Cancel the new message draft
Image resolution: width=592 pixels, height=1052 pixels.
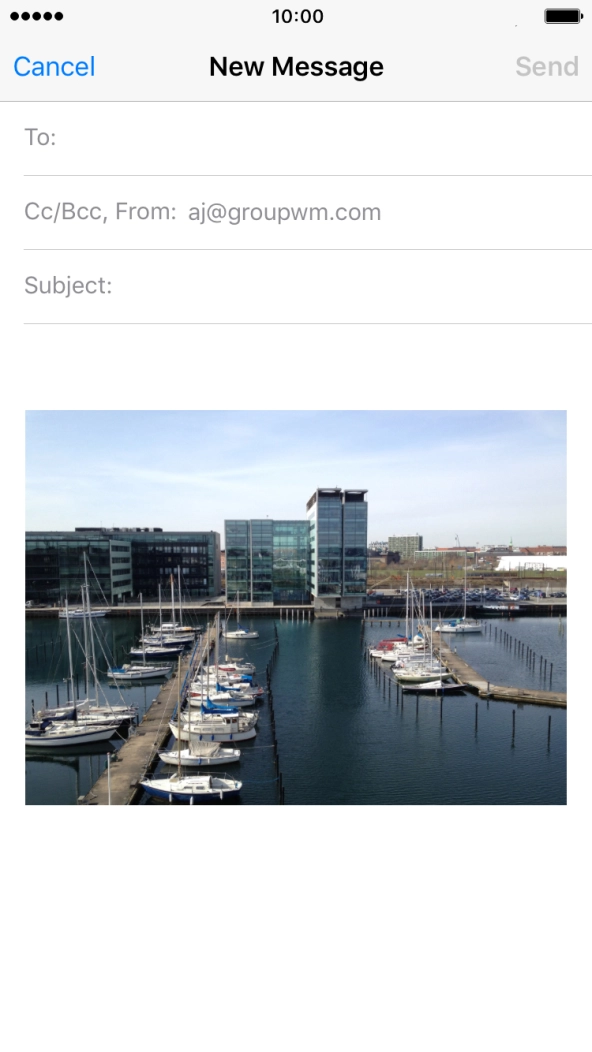pyautogui.click(x=54, y=66)
